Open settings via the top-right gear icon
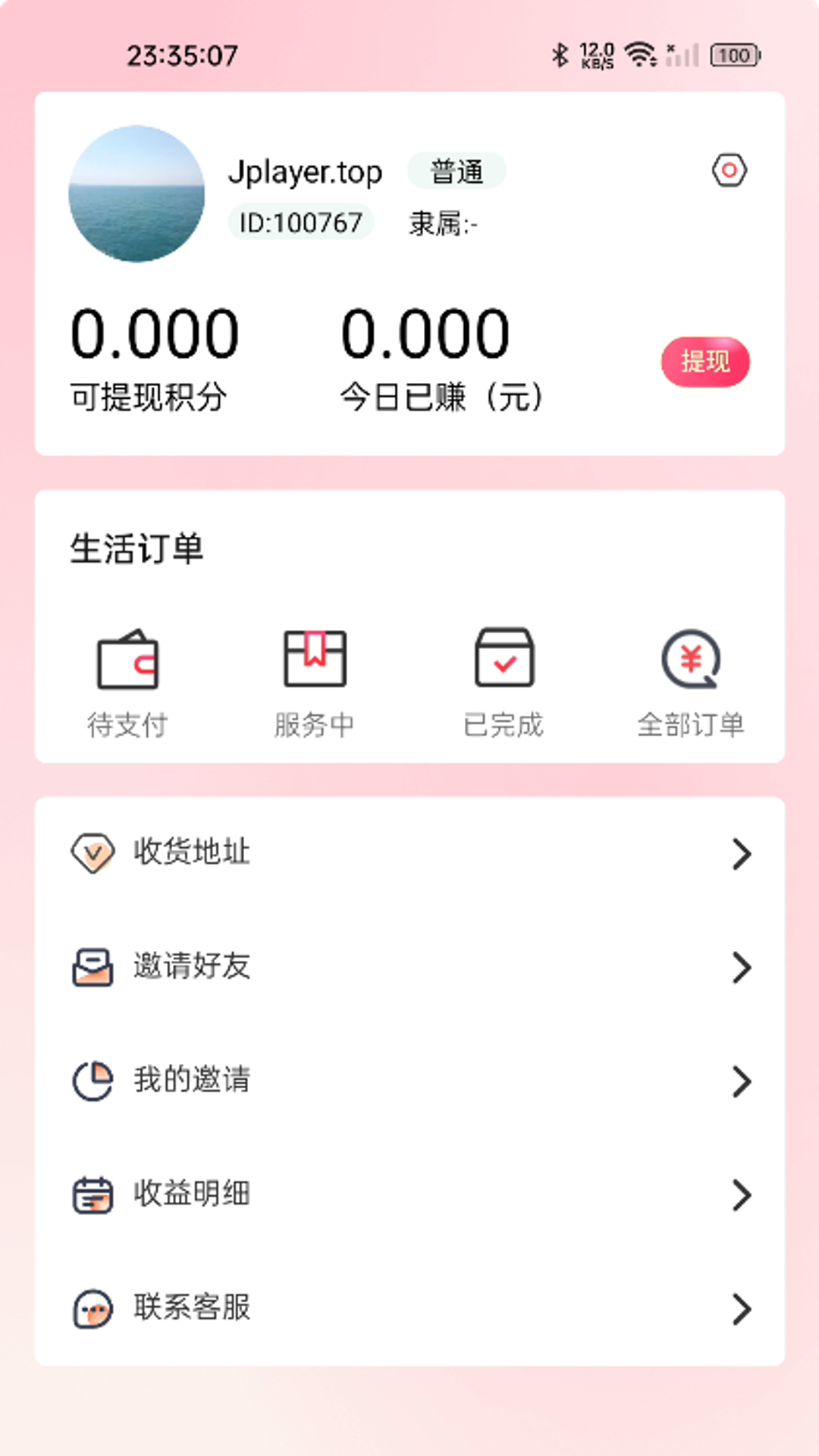The image size is (819, 1456). click(730, 172)
